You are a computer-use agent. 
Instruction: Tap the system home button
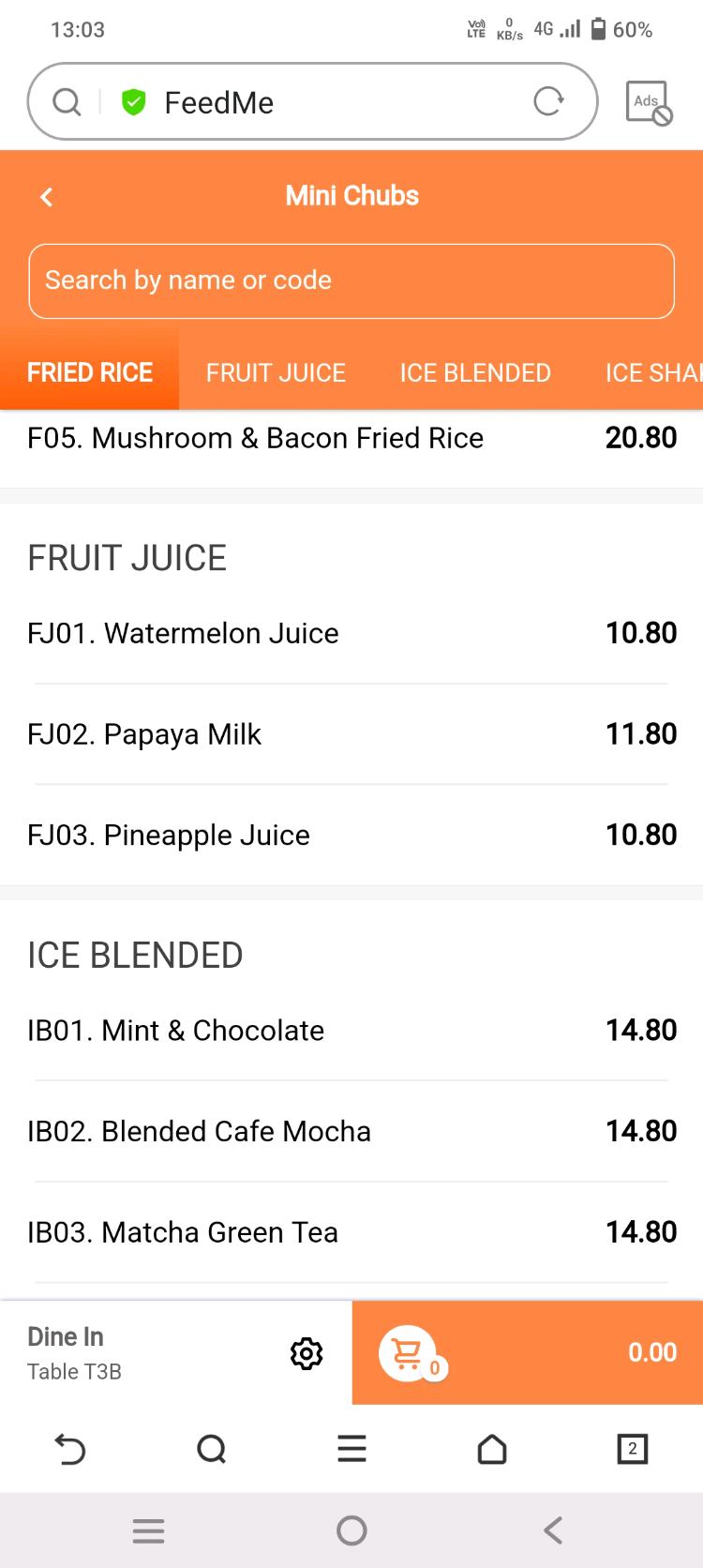[351, 1530]
